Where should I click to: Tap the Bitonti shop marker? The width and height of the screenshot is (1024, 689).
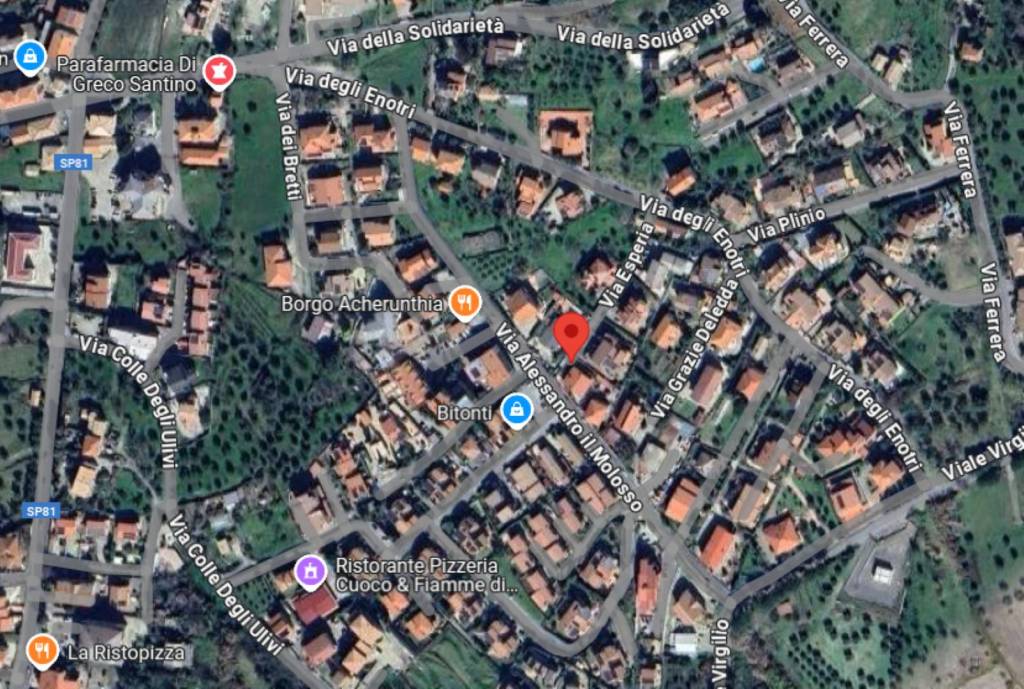click(x=517, y=410)
